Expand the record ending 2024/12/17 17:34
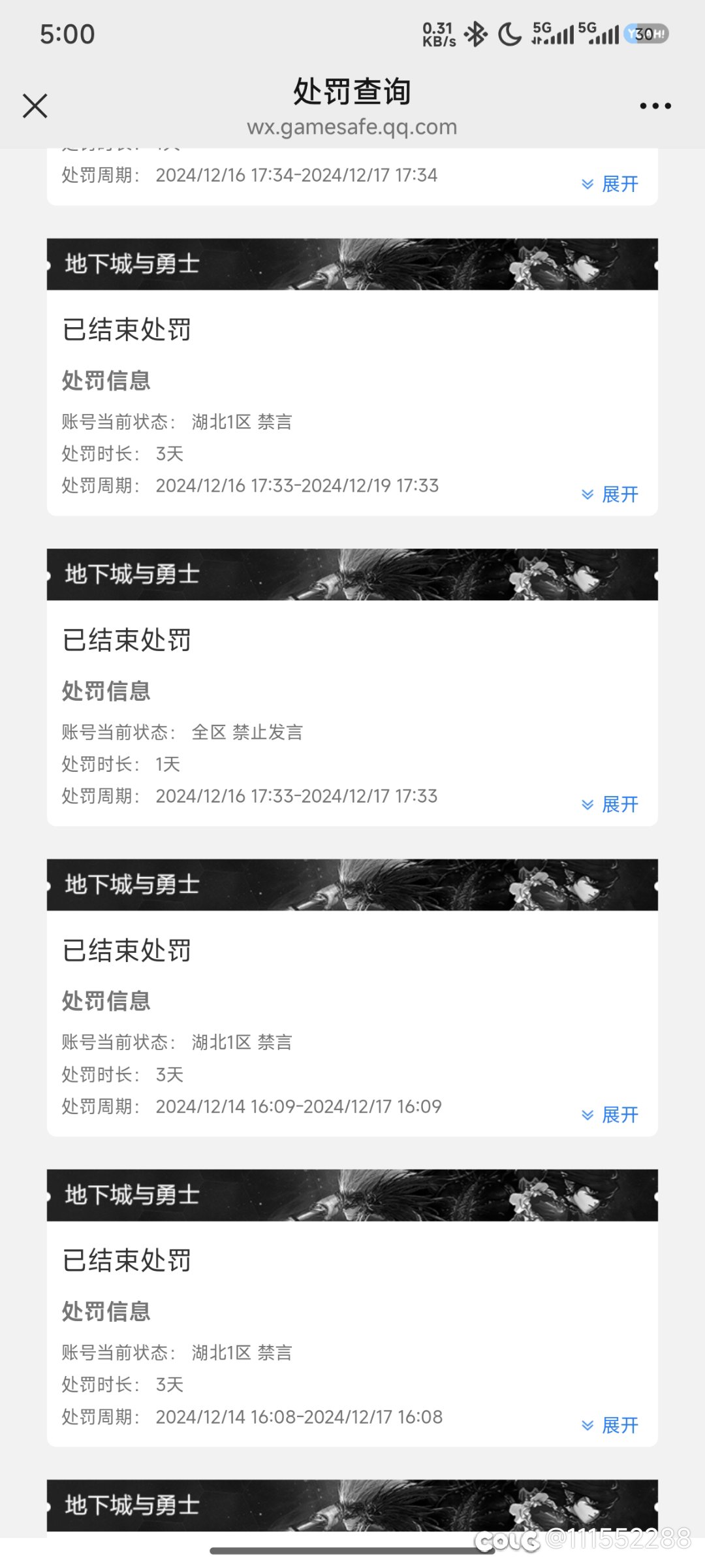705x1568 pixels. pyautogui.click(x=610, y=184)
